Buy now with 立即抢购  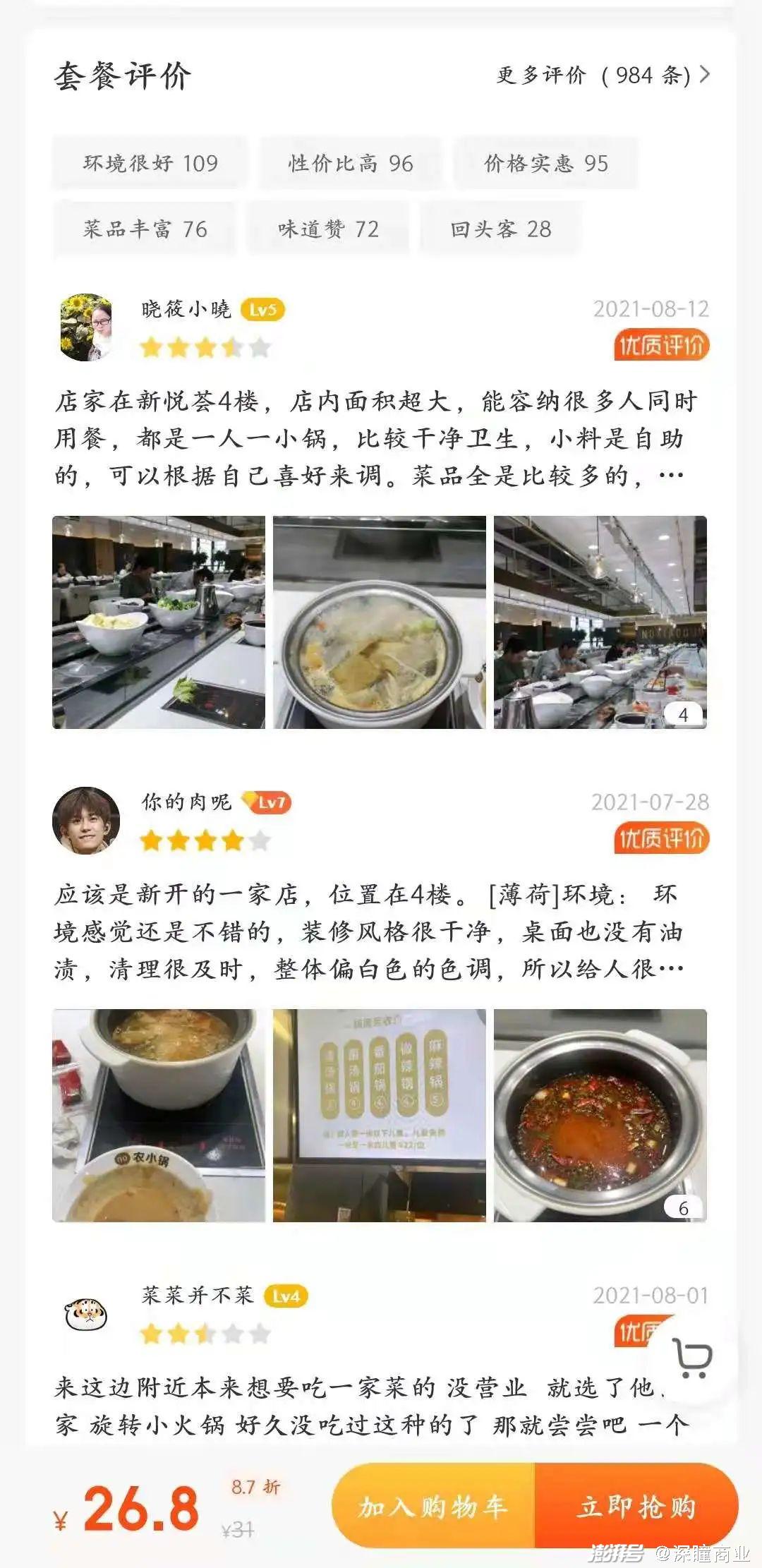point(636,1506)
